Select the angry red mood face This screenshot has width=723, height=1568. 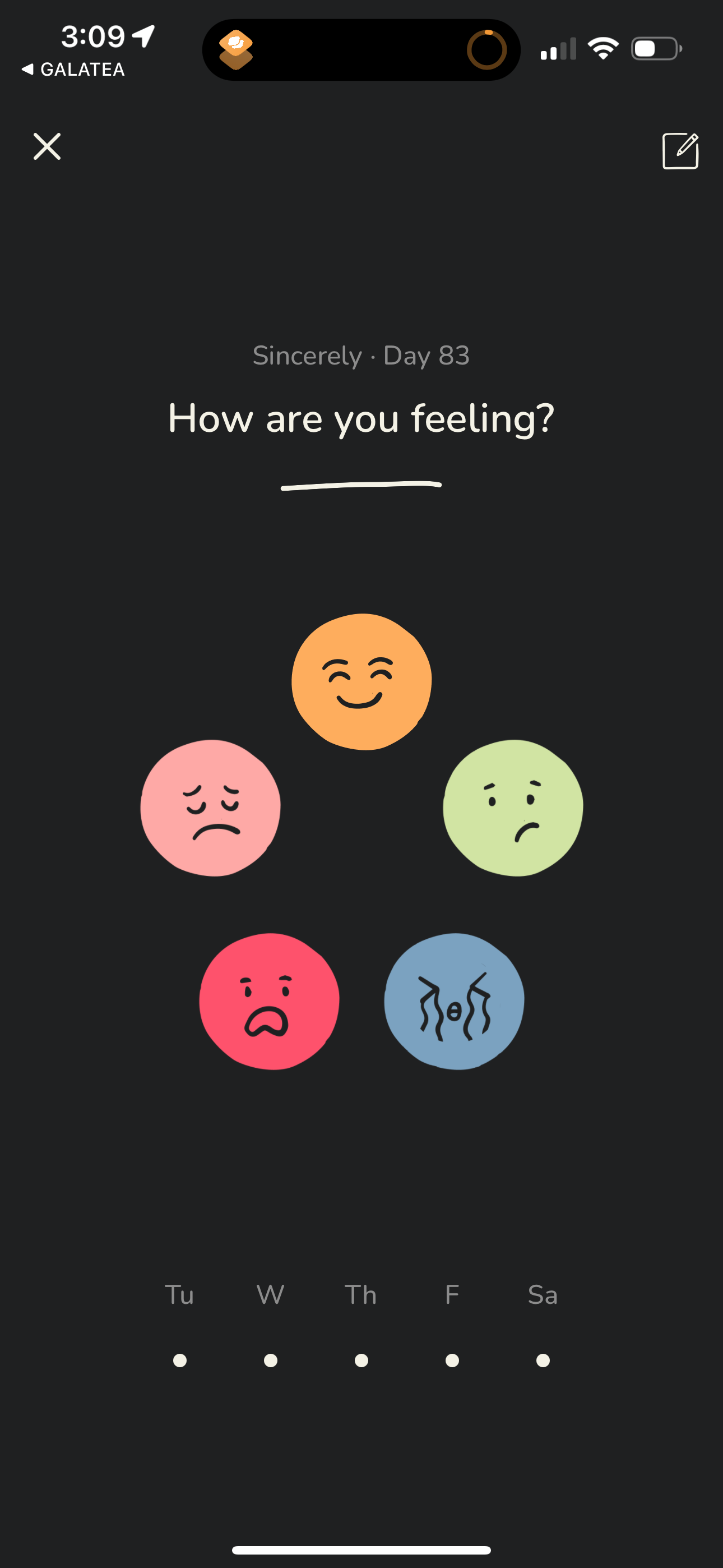(x=269, y=1000)
